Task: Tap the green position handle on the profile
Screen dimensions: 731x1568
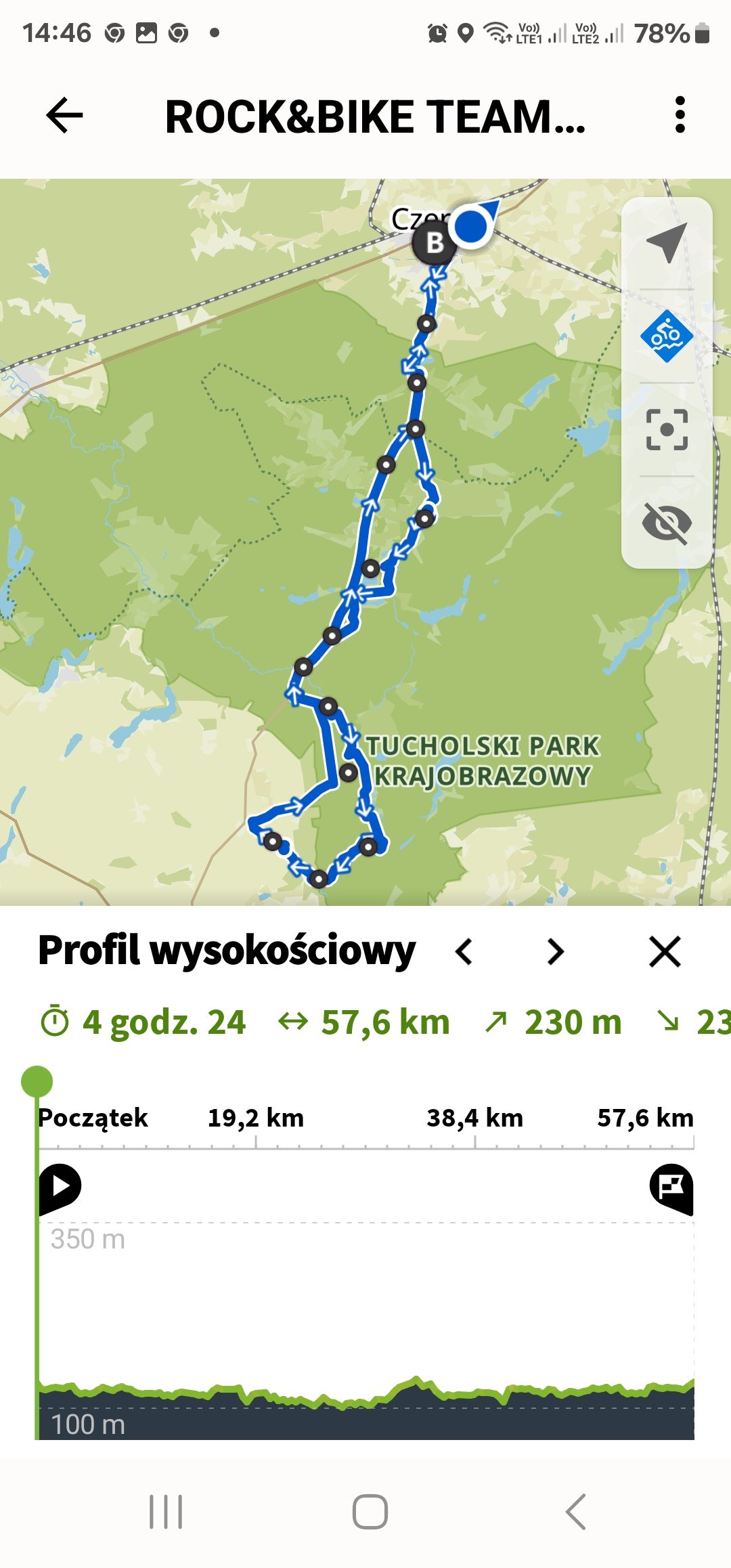Action: pos(37,1081)
